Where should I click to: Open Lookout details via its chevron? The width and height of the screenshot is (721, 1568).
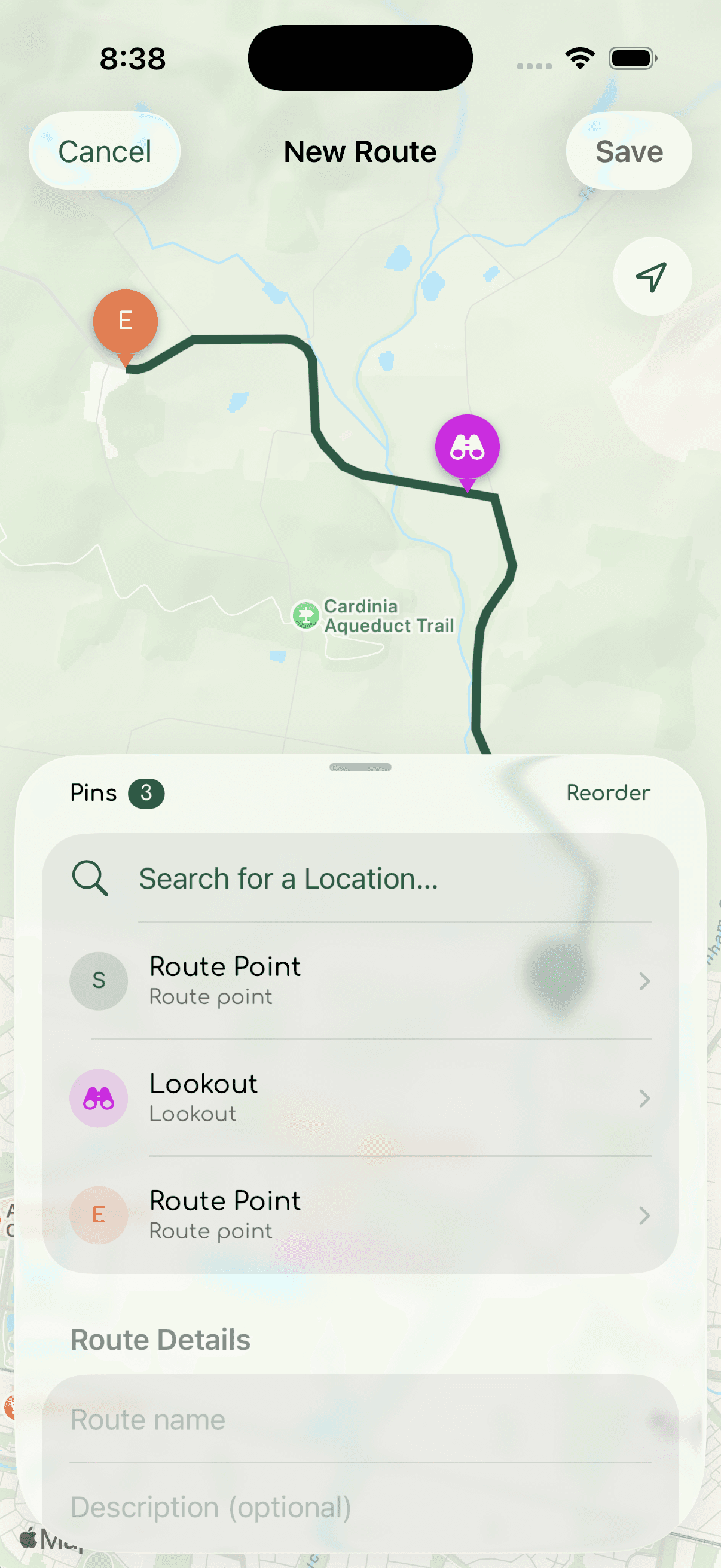(x=644, y=1097)
